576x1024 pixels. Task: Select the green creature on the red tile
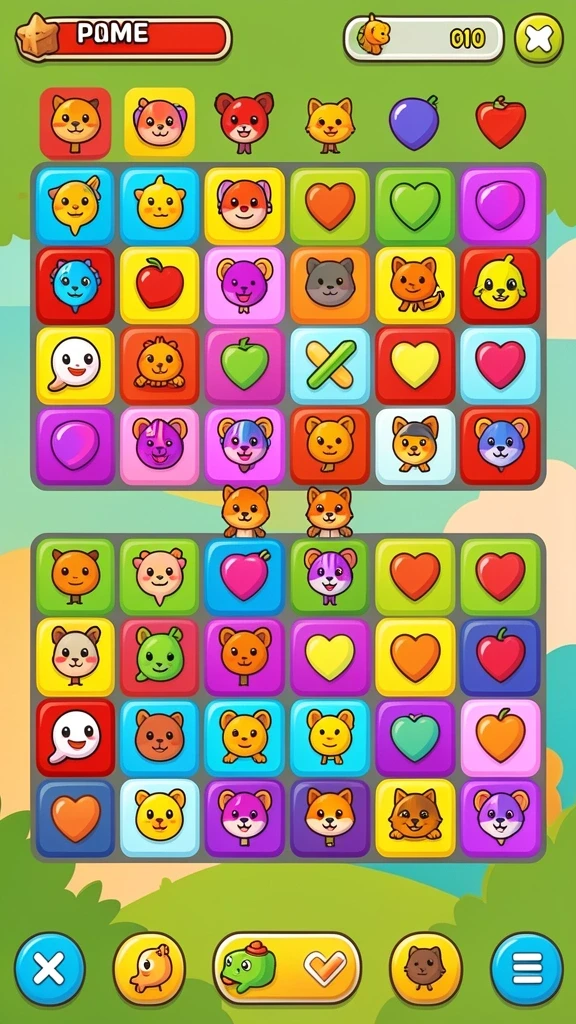pyautogui.click(x=160, y=656)
